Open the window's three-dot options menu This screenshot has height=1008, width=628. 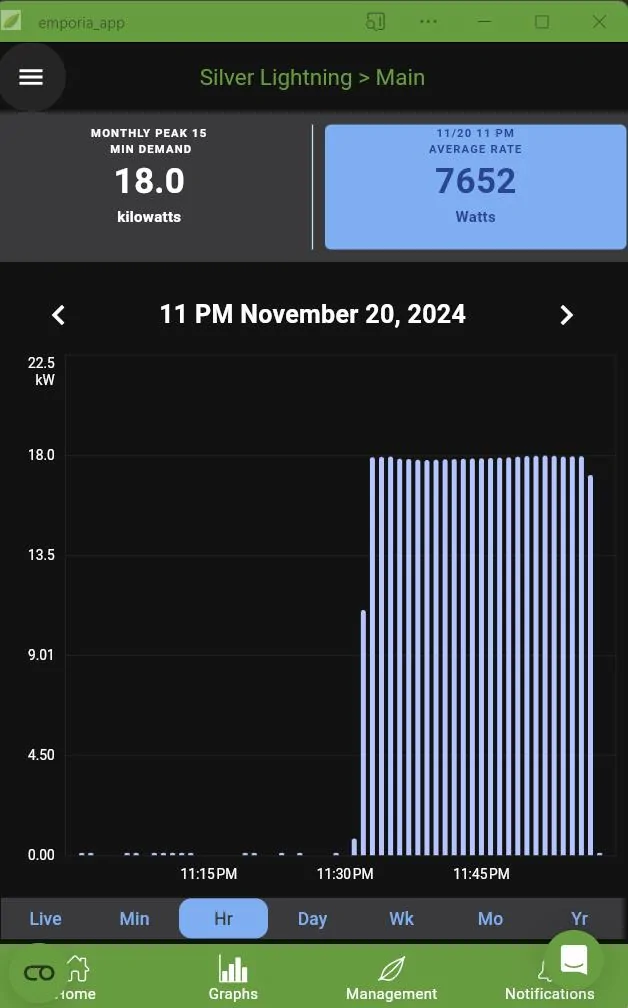click(x=429, y=21)
